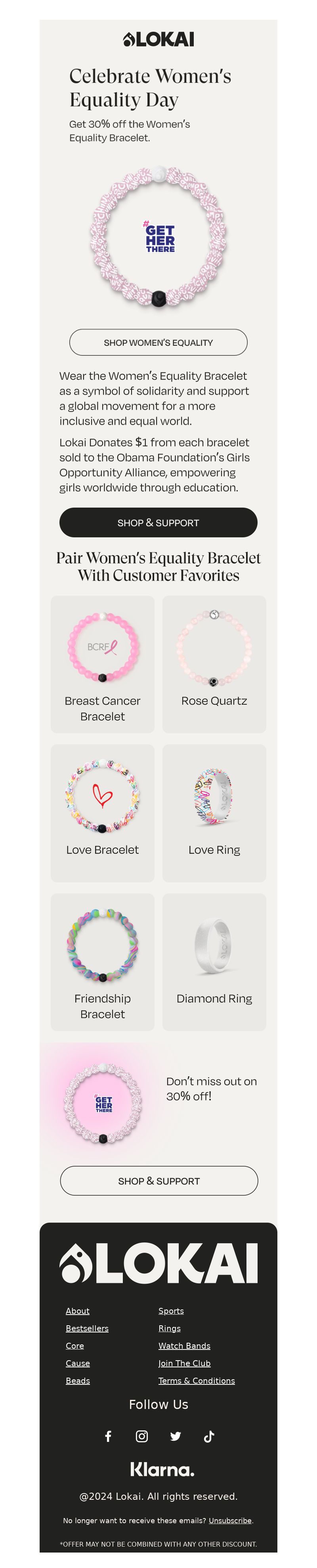The height and width of the screenshot is (1568, 317).
Task: Open the Sports footer link
Action: 171,1311
